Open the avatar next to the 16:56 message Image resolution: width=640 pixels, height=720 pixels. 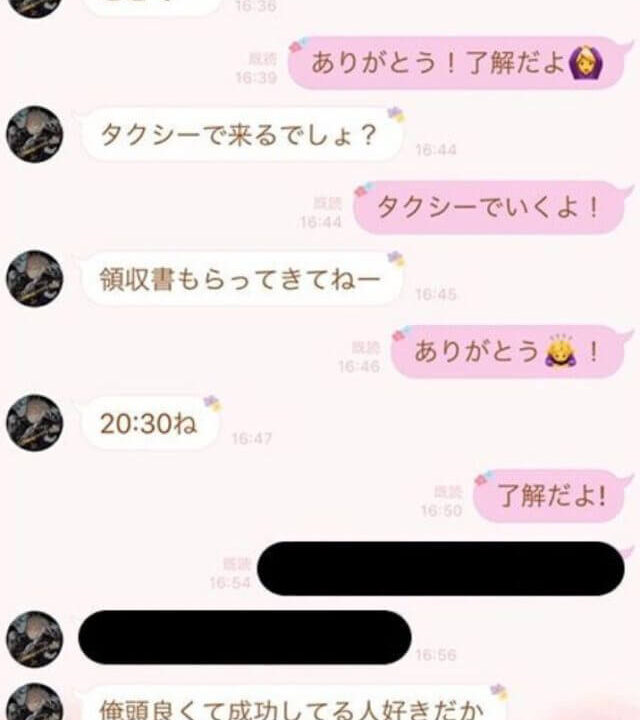point(35,638)
